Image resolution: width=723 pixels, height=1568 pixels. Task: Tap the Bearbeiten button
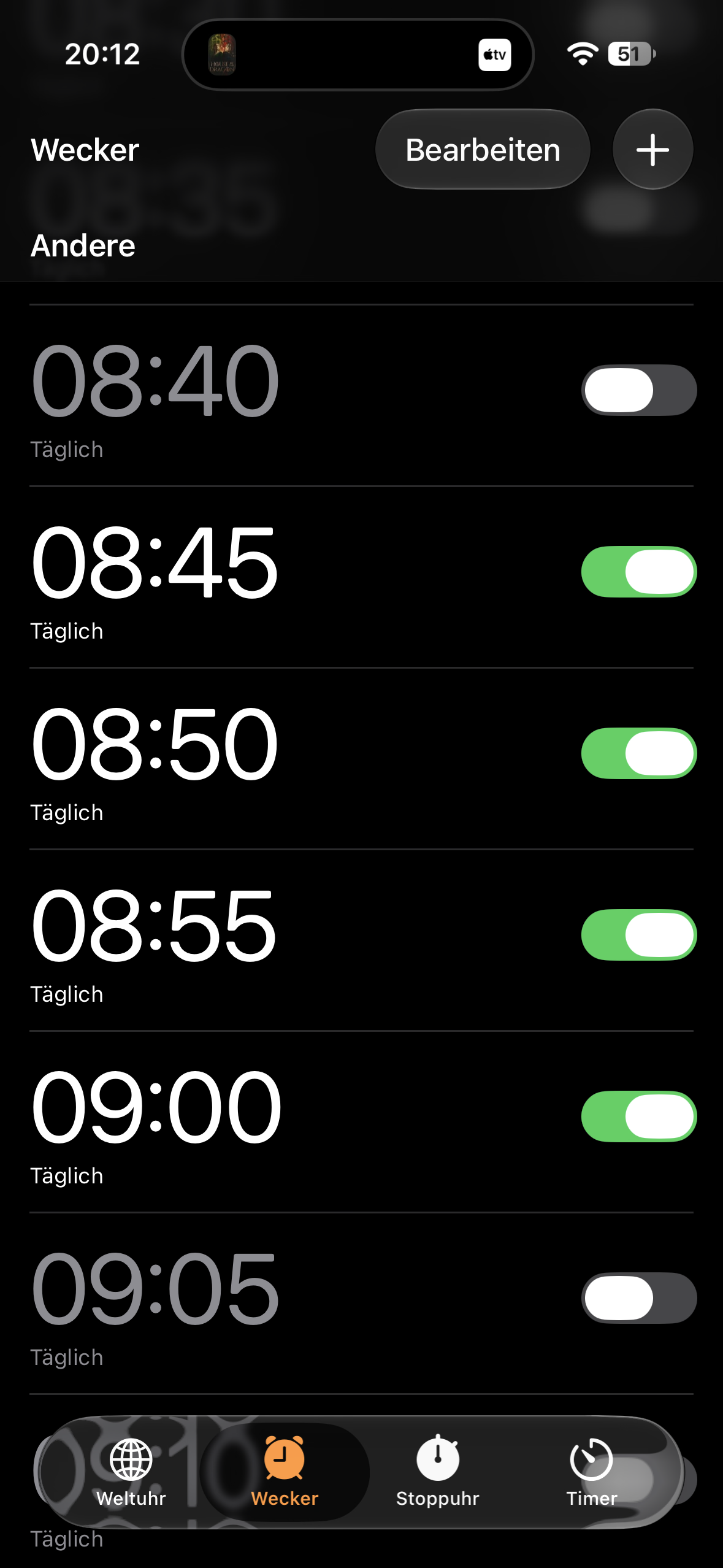pyautogui.click(x=483, y=150)
